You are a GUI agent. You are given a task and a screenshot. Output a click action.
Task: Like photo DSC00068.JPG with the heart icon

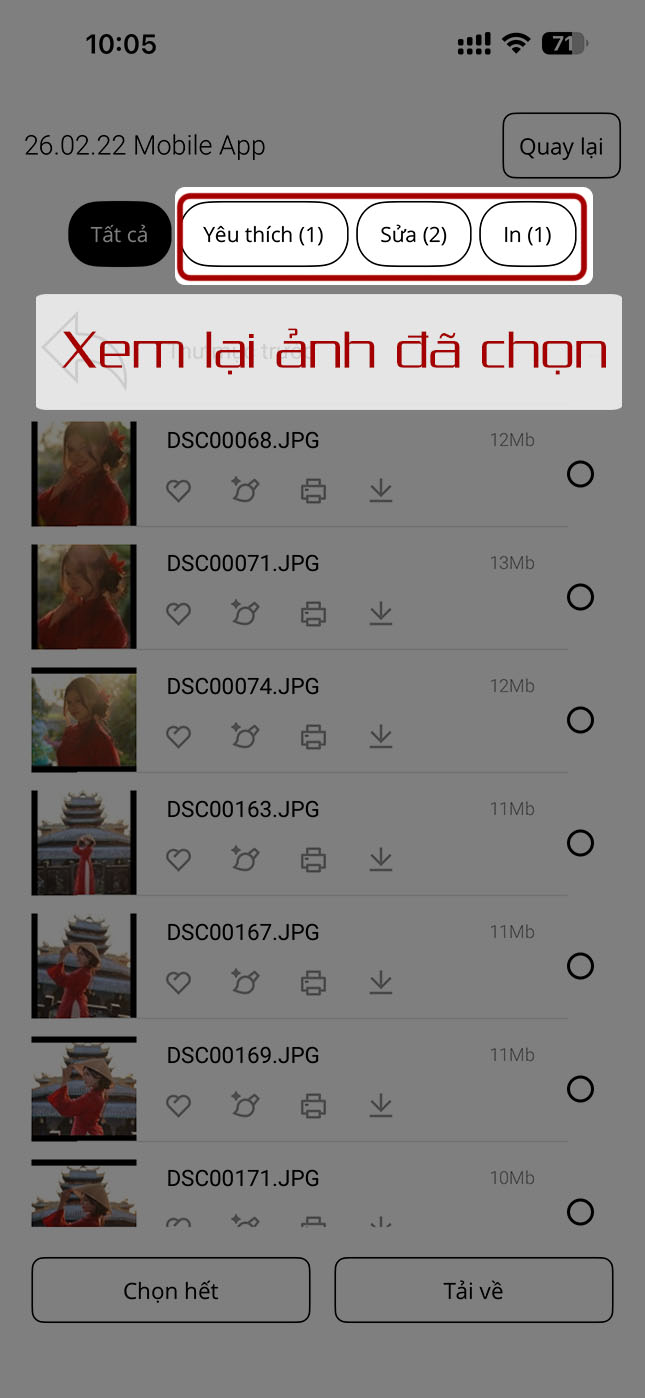[178, 491]
